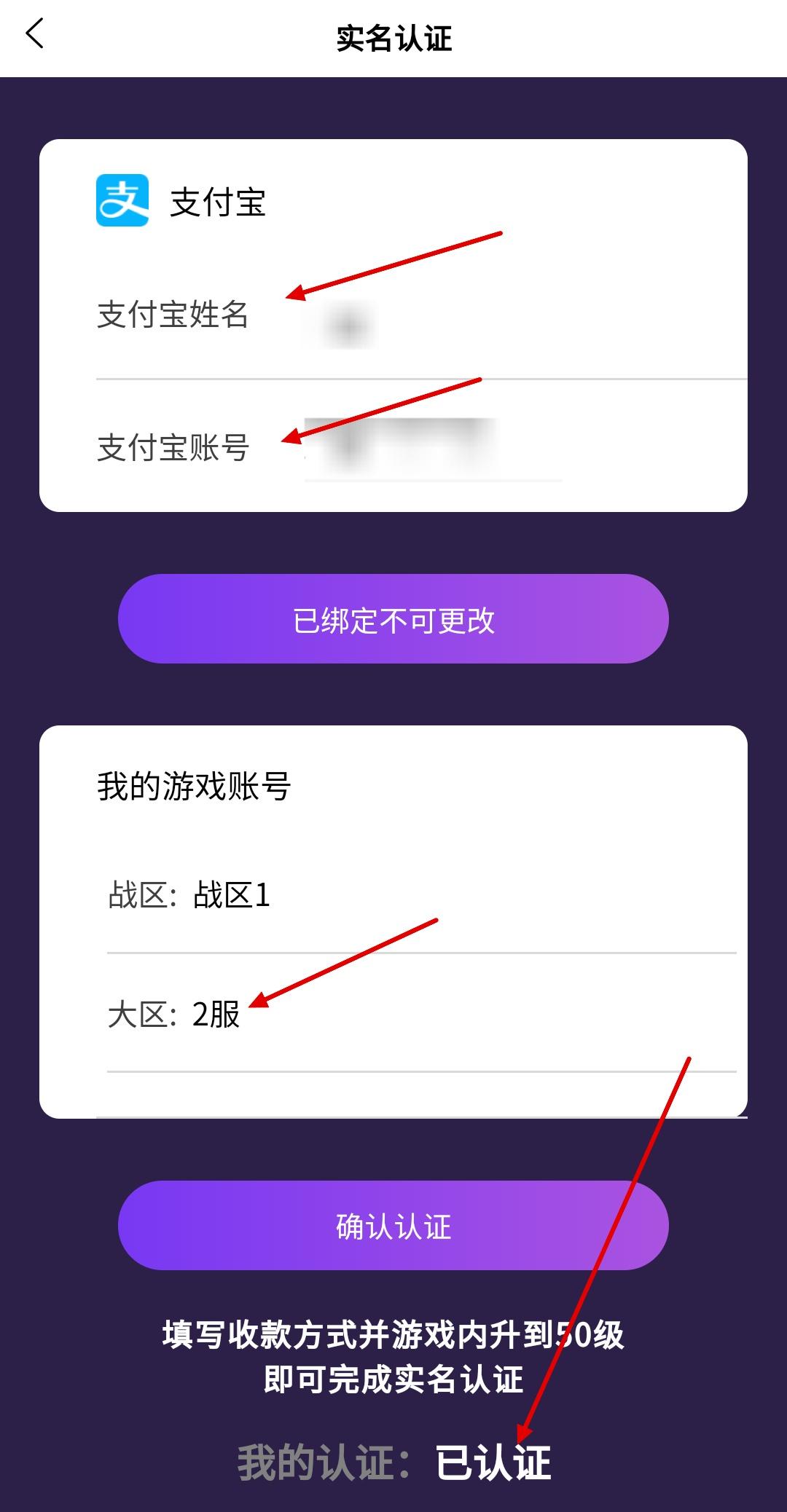
Task: Open the 大区 server selection row
Action: (x=421, y=1015)
